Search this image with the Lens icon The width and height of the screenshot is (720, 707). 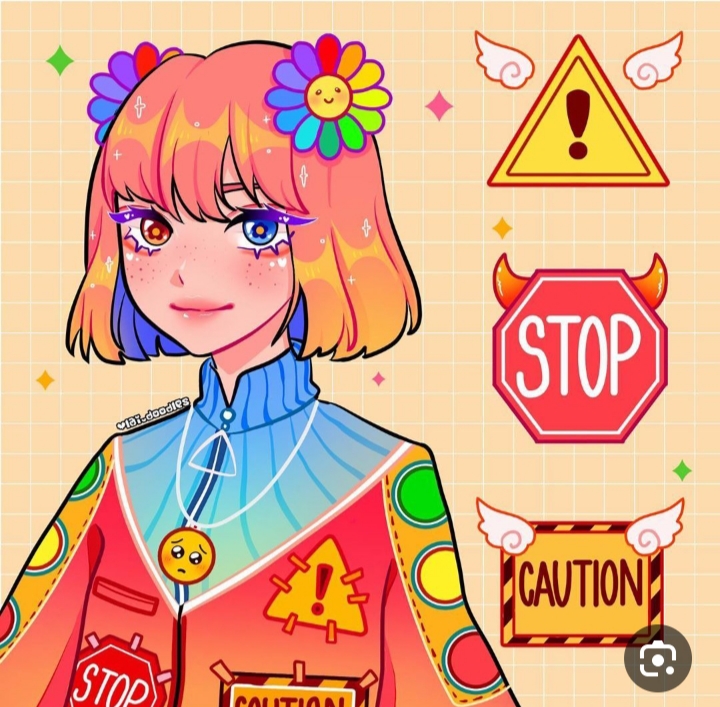(658, 659)
